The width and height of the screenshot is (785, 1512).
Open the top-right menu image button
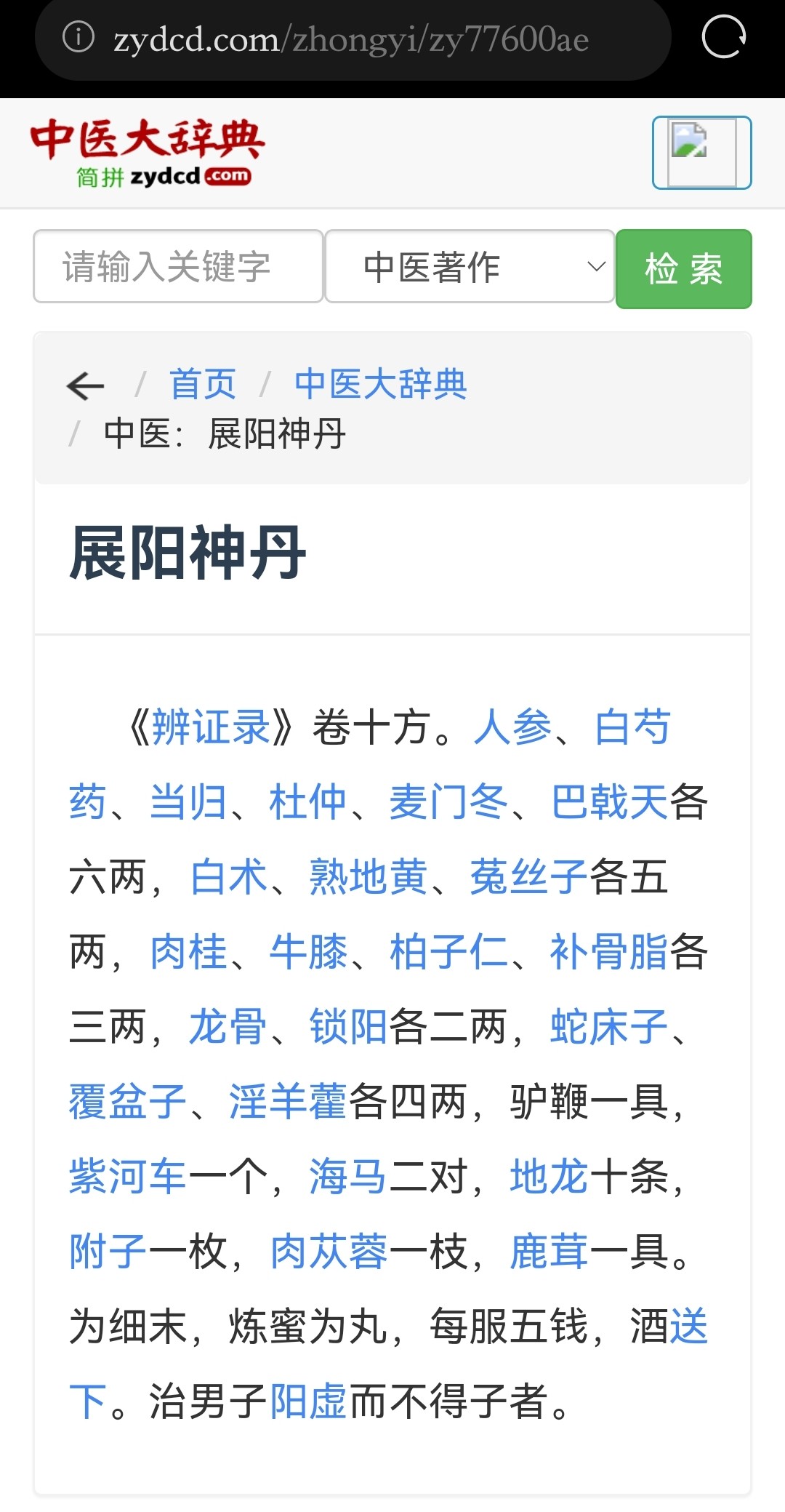click(701, 153)
